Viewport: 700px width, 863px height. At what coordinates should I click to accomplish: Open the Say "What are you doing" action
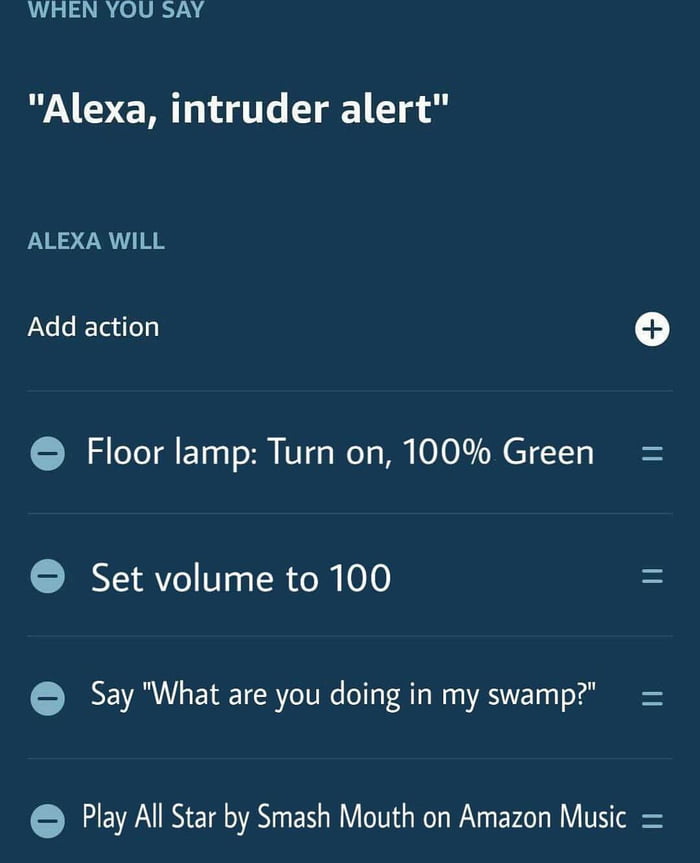[343, 696]
